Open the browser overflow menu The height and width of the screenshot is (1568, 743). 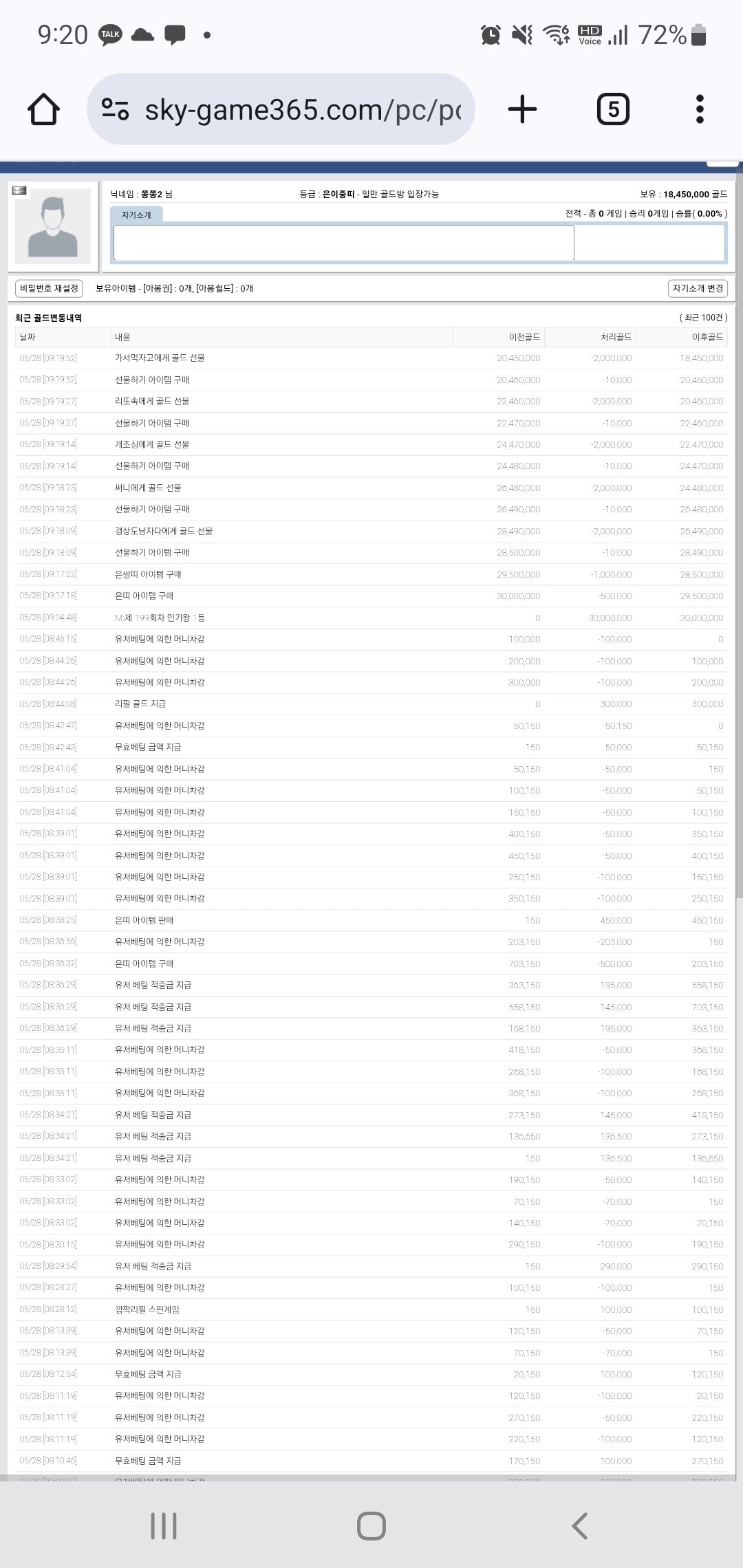tap(700, 109)
